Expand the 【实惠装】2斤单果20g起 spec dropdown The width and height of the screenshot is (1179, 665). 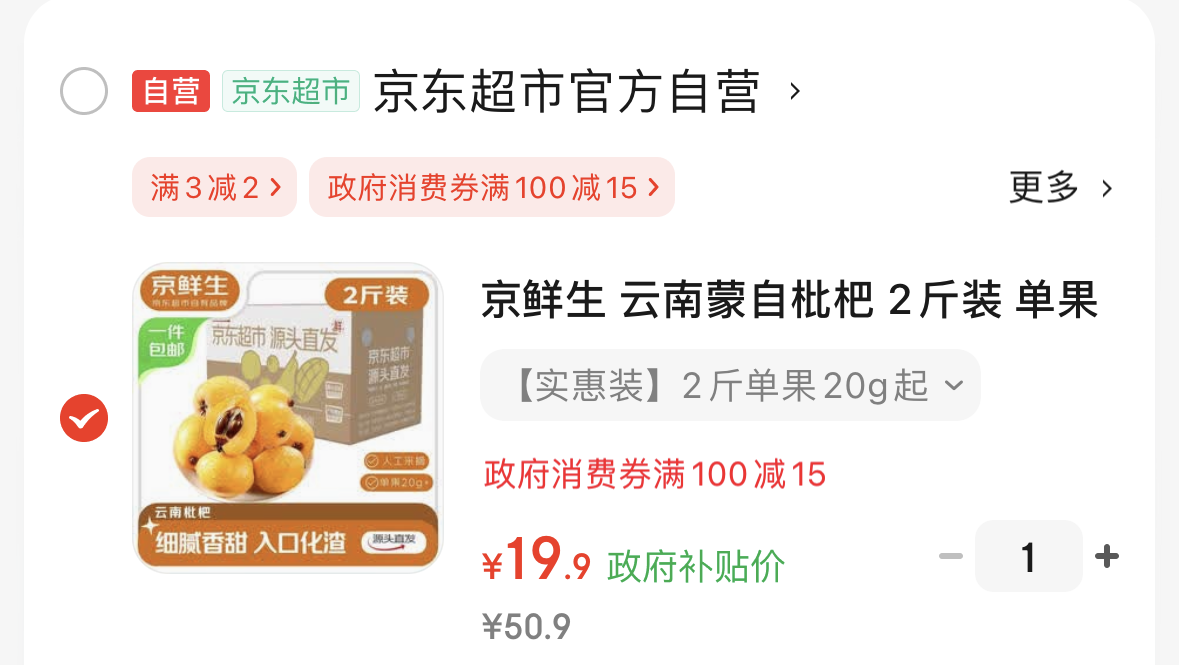point(730,385)
